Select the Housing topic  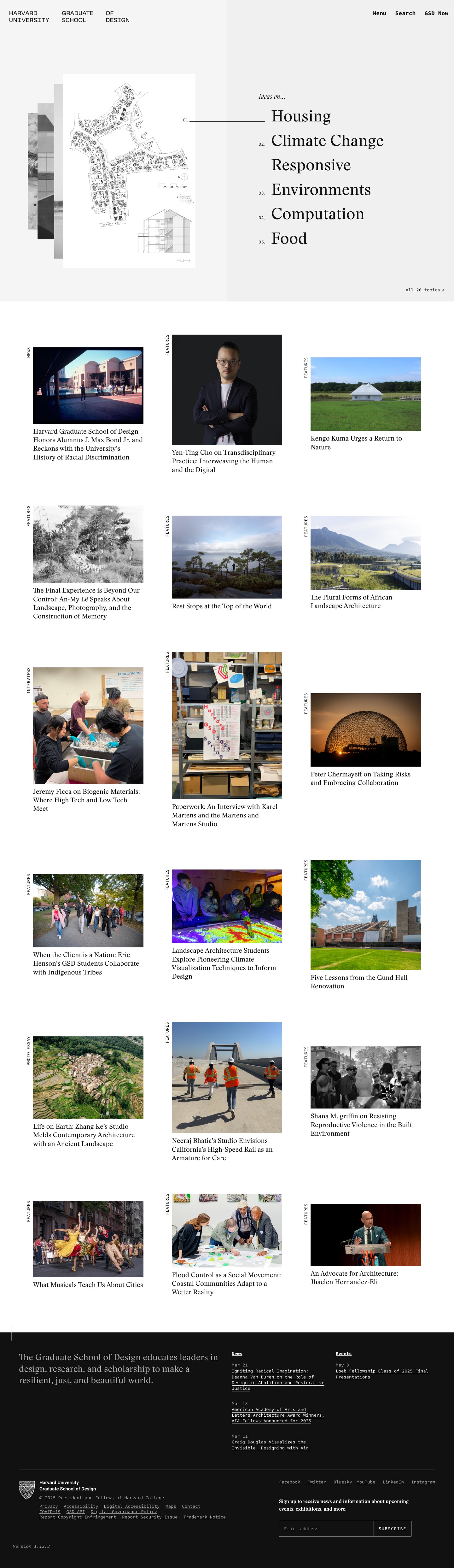(301, 116)
